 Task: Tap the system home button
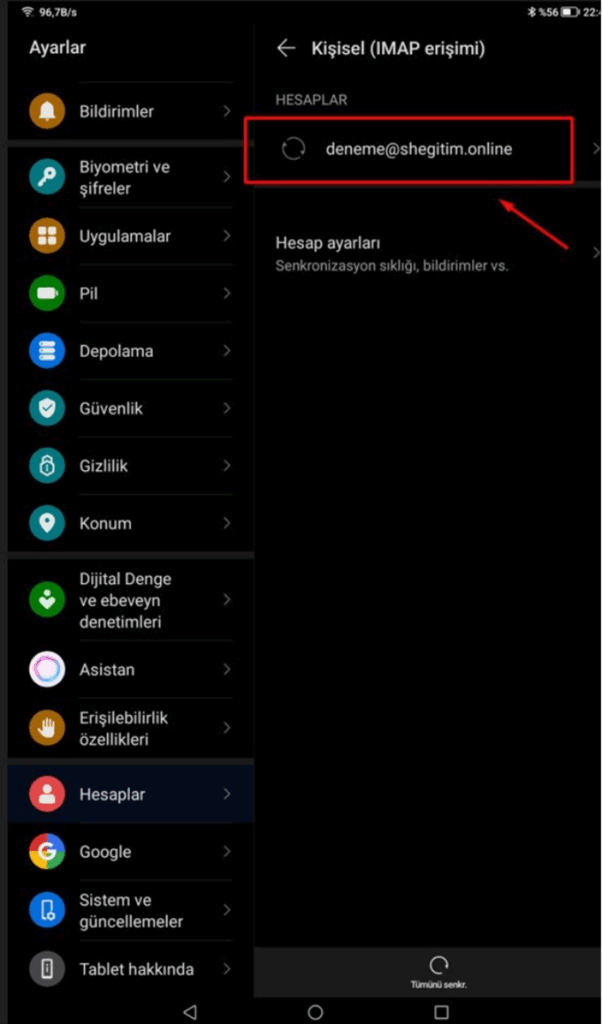click(315, 1012)
